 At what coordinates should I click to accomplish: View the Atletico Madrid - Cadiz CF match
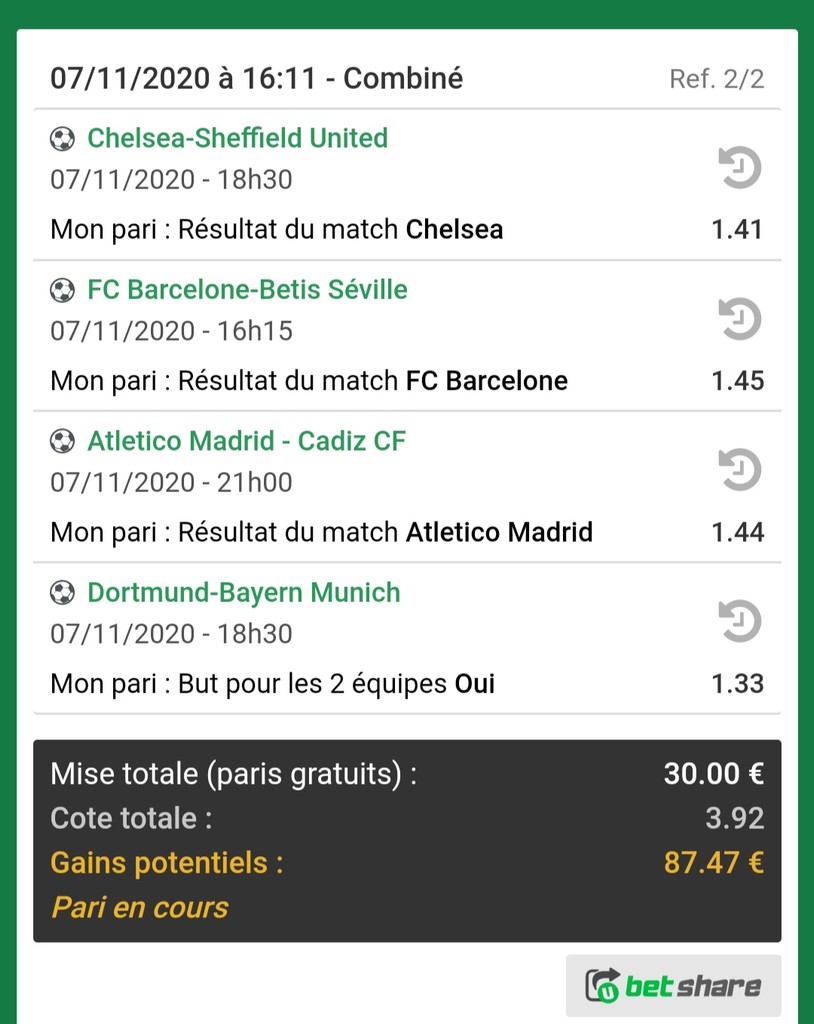tap(246, 441)
